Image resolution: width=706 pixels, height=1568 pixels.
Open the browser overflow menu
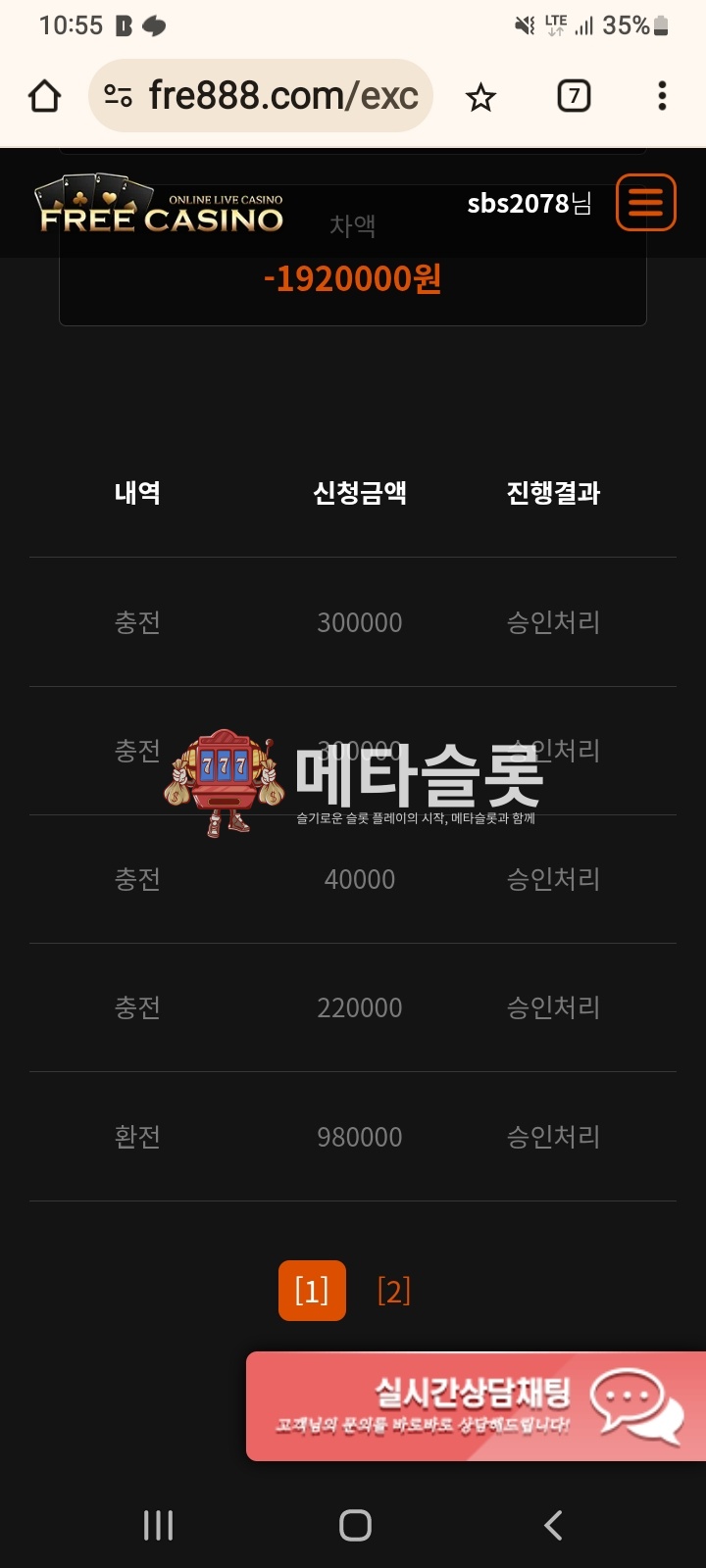662,96
